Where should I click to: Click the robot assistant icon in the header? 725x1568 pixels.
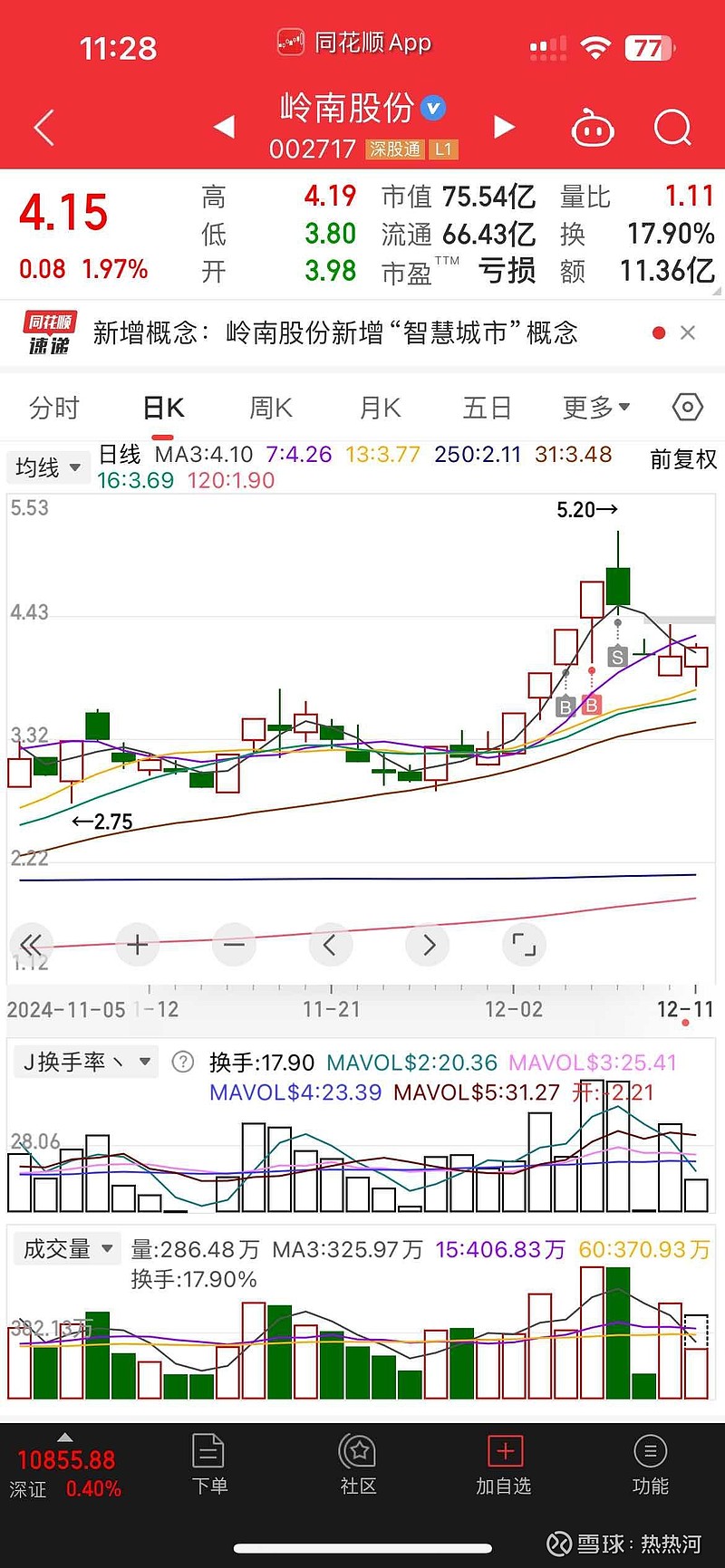click(594, 128)
